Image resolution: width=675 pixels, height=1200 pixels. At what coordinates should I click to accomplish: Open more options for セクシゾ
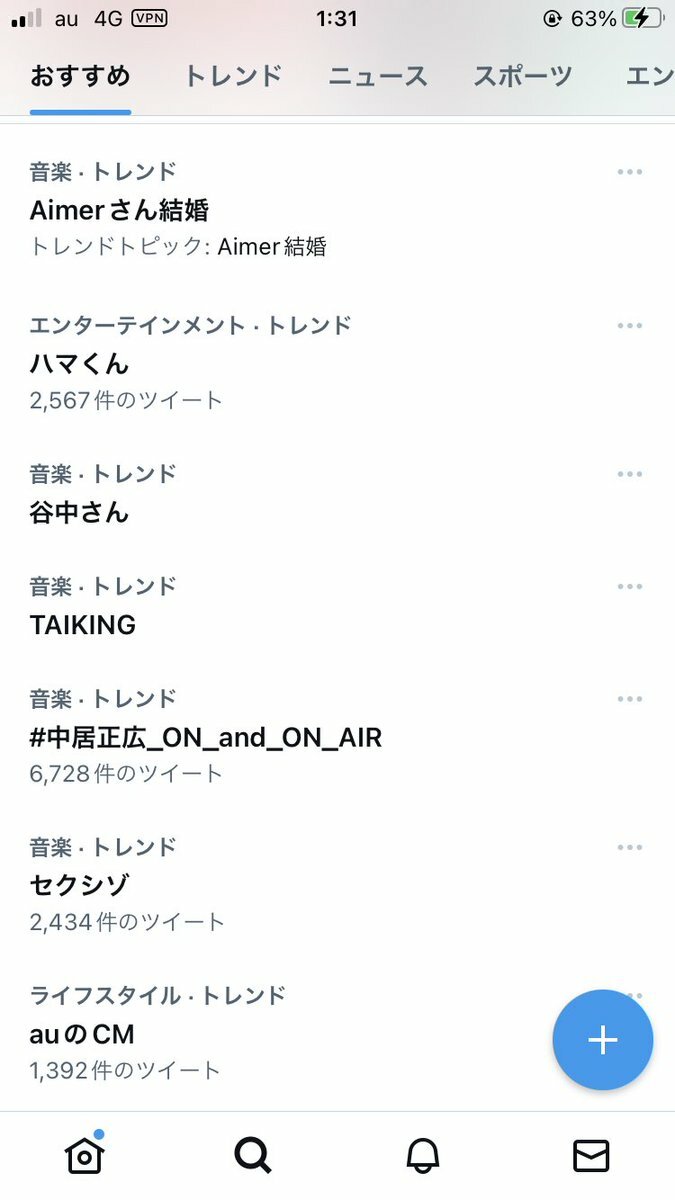point(629,848)
